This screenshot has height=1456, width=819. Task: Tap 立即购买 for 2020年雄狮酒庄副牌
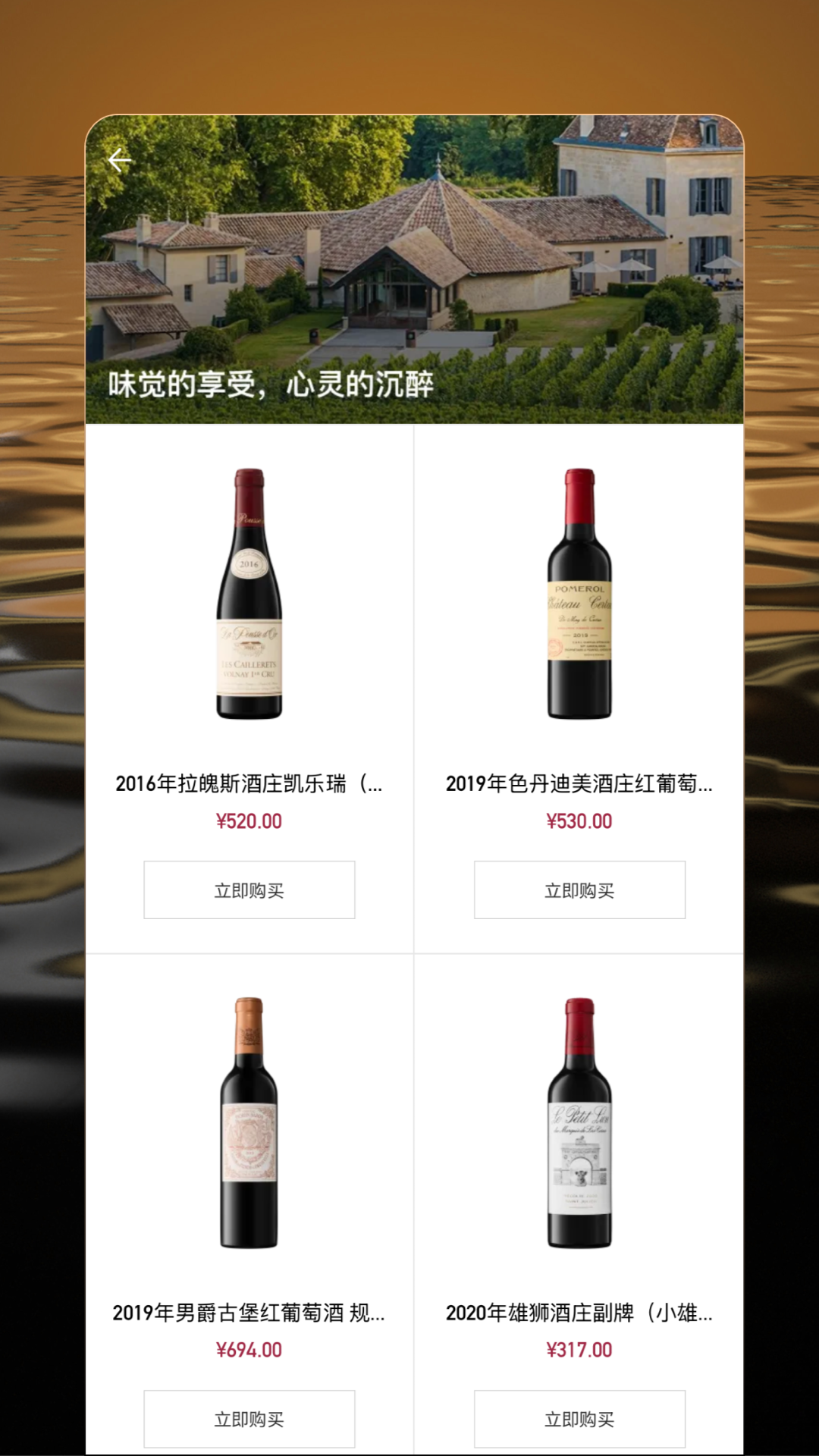pyautogui.click(x=579, y=1418)
